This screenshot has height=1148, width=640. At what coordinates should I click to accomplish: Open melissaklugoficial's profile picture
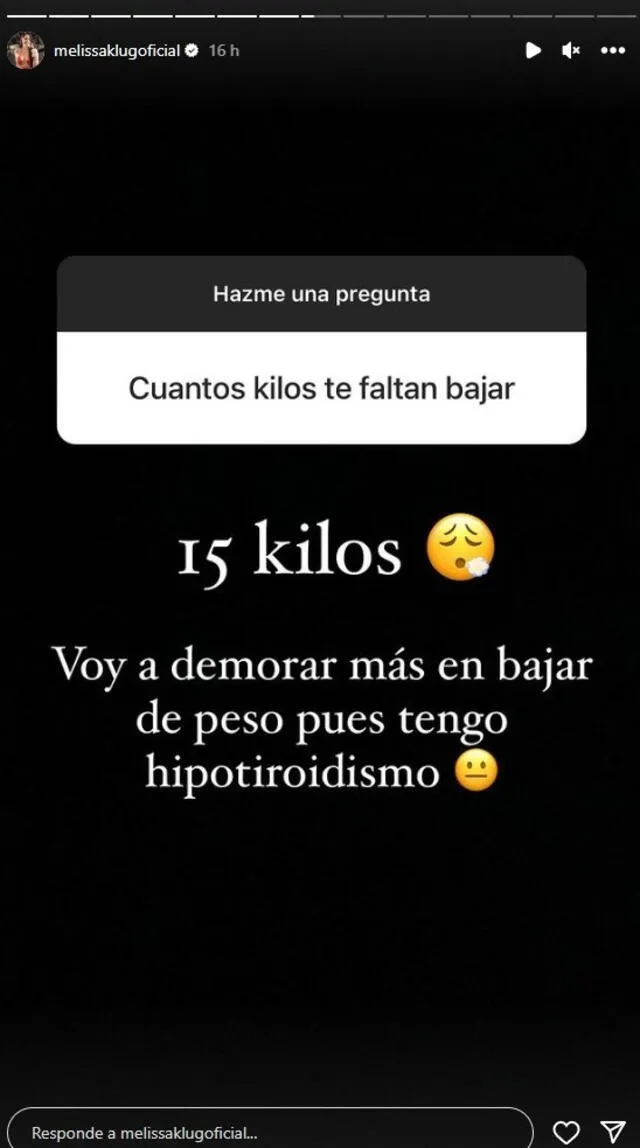coord(25,50)
